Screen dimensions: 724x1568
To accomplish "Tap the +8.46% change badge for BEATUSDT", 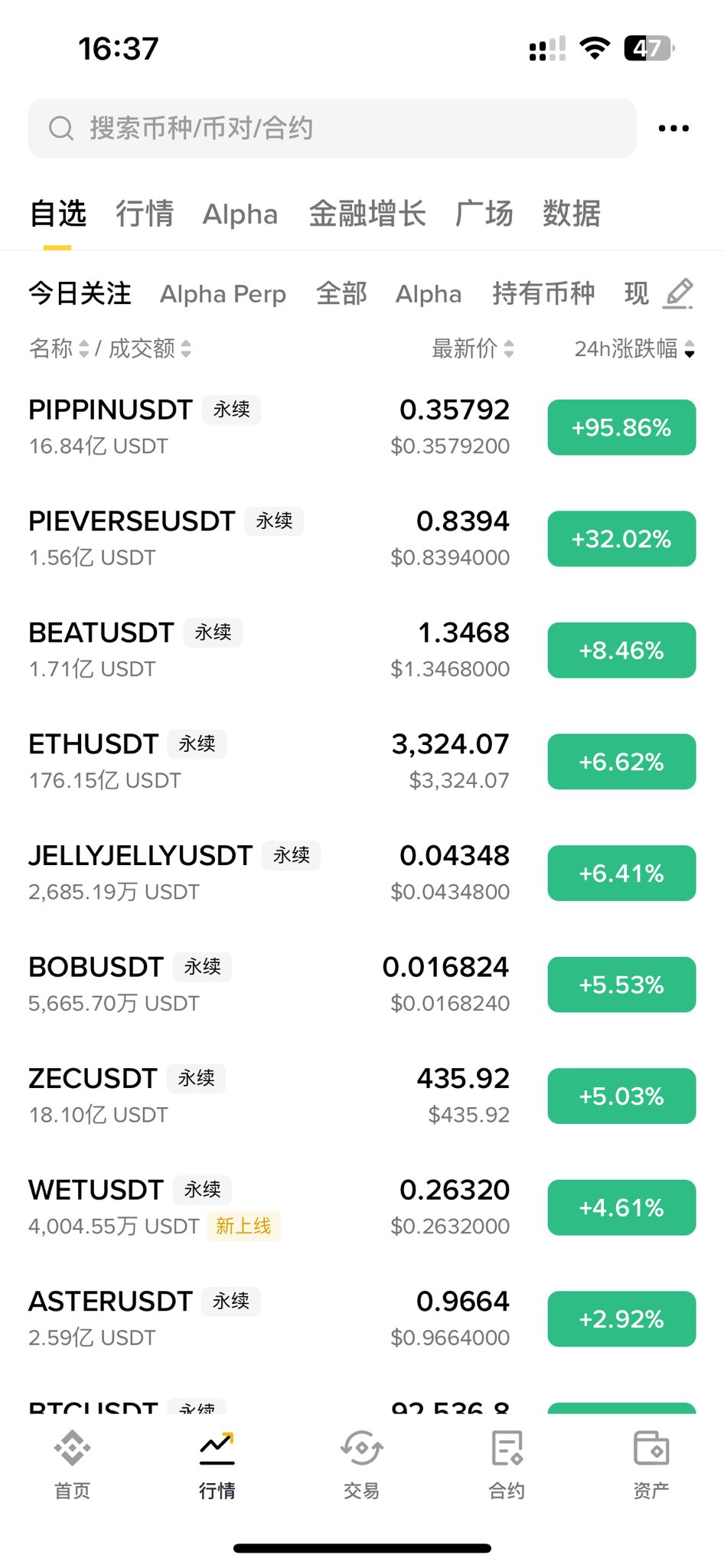I will [x=621, y=650].
